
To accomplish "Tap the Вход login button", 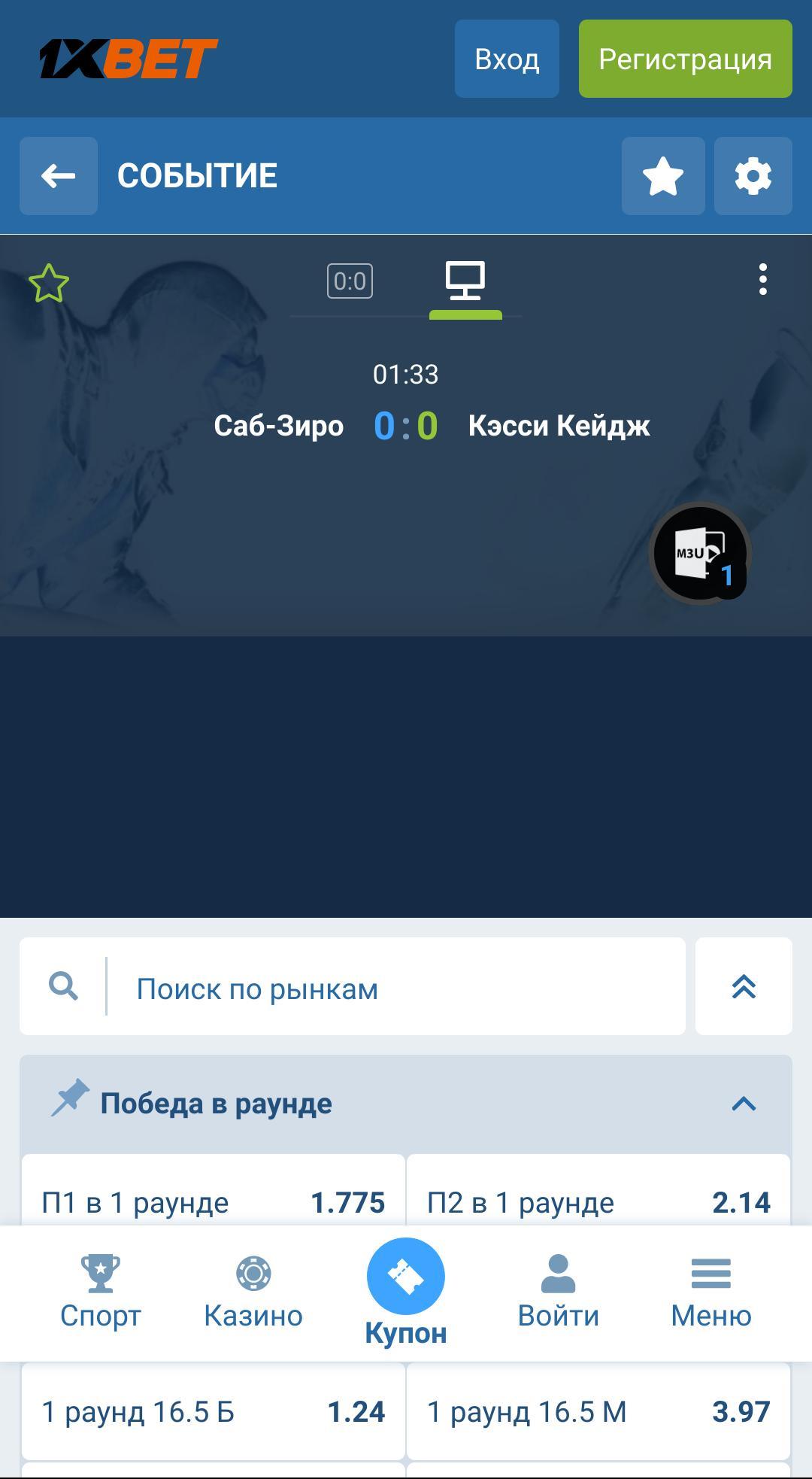I will [x=507, y=59].
